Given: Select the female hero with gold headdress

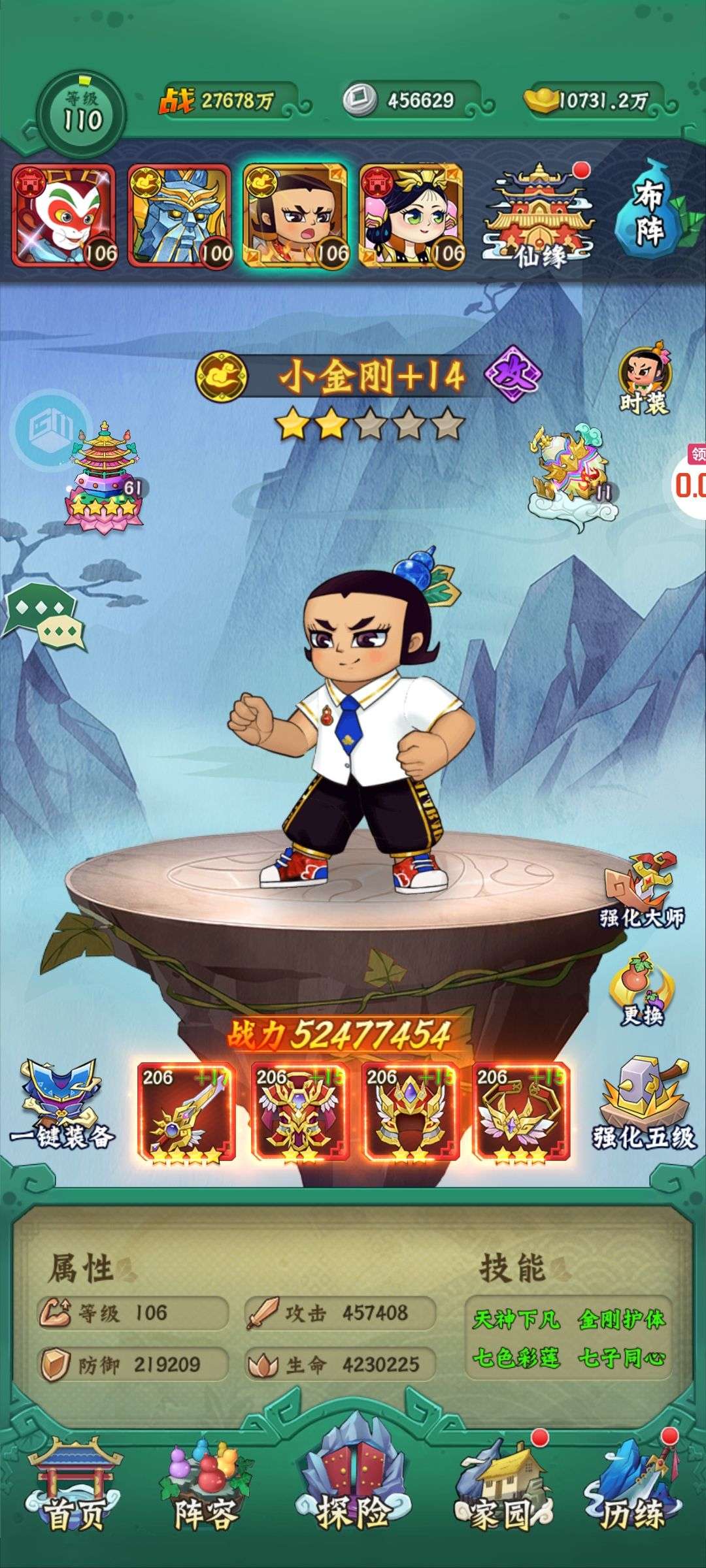Looking at the screenshot, I should click(411, 216).
